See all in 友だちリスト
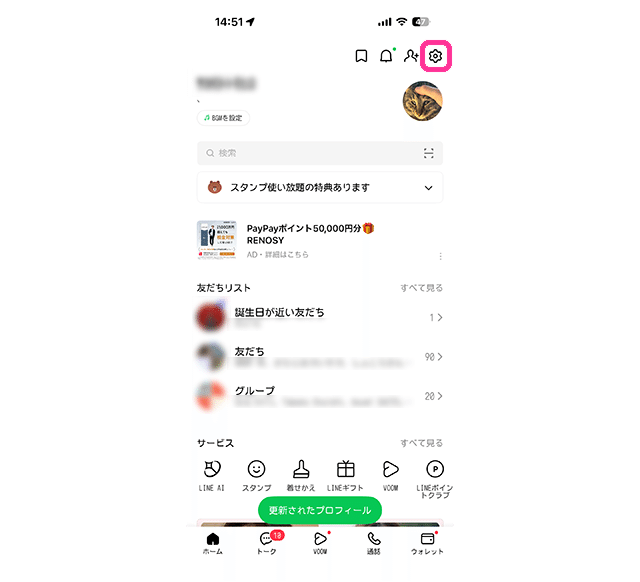The height and width of the screenshot is (582, 640). [421, 288]
